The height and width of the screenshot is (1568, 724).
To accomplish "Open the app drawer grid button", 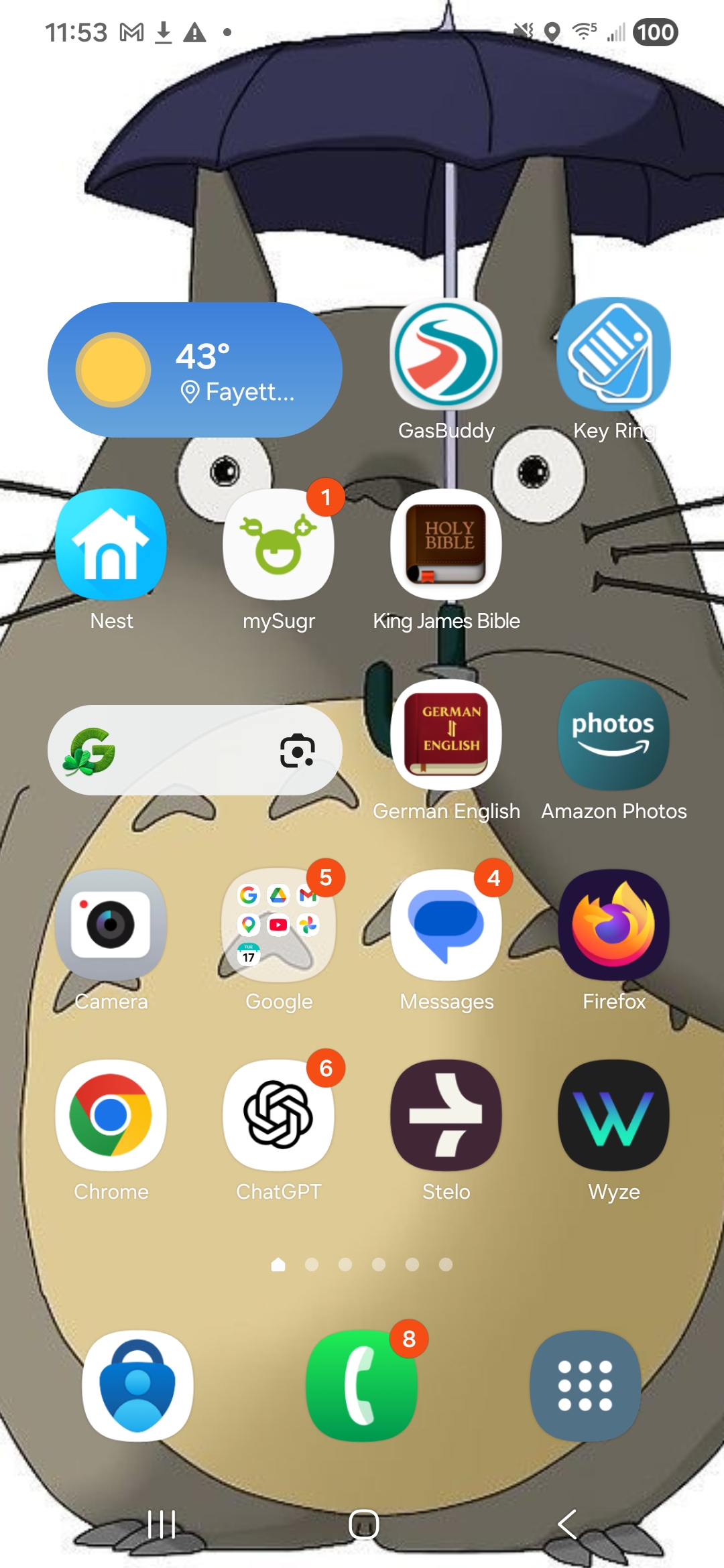I will coord(585,1386).
